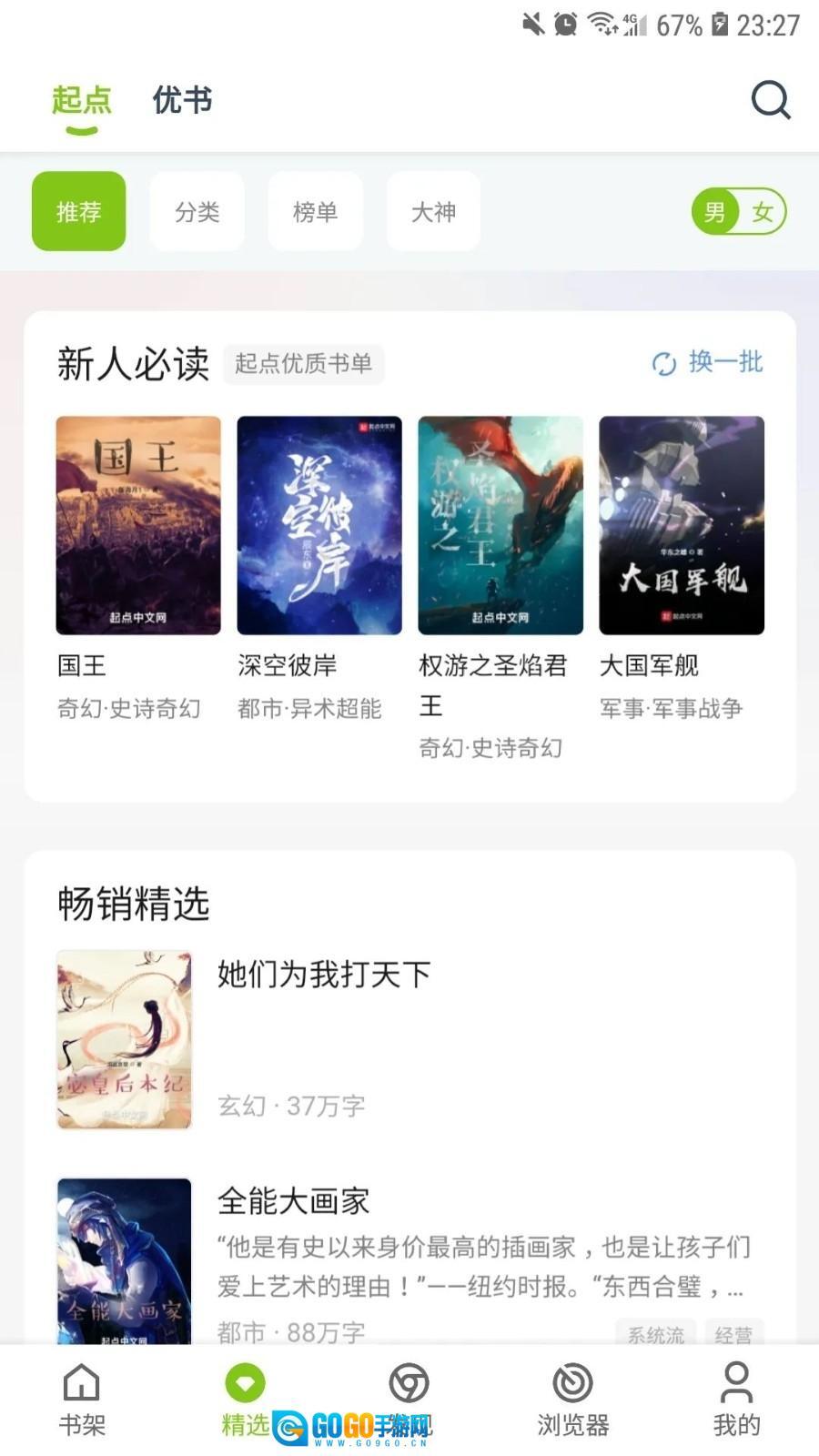
Task: Open the 分类 category chip
Action: pos(197,211)
